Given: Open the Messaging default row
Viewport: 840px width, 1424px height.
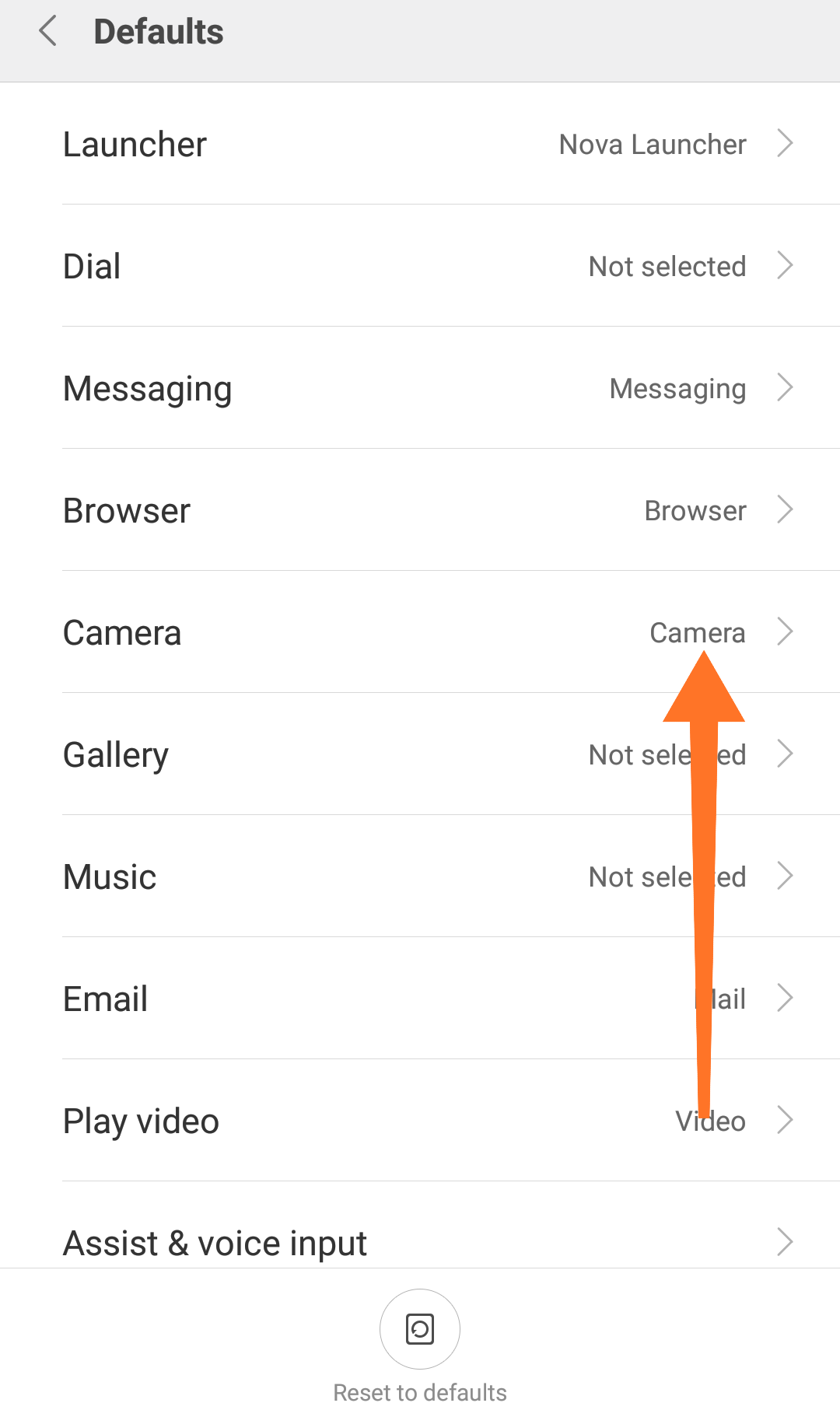Looking at the screenshot, I should pos(420,388).
